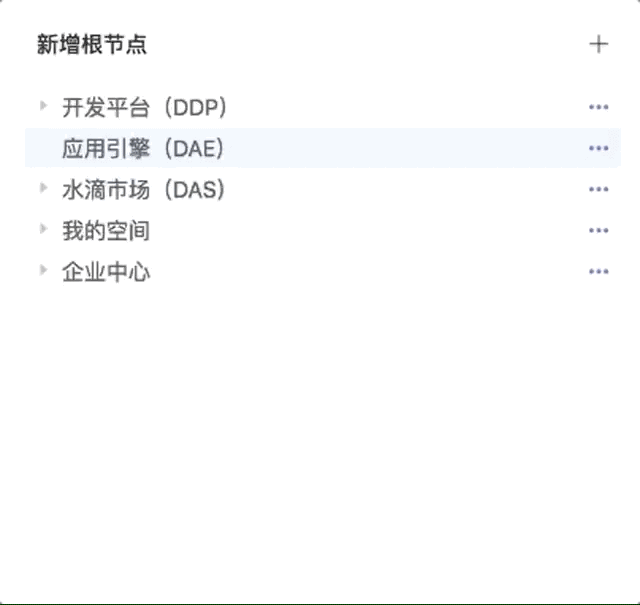640x605 pixels.
Task: Open more options for 企业中心
Action: tap(598, 271)
